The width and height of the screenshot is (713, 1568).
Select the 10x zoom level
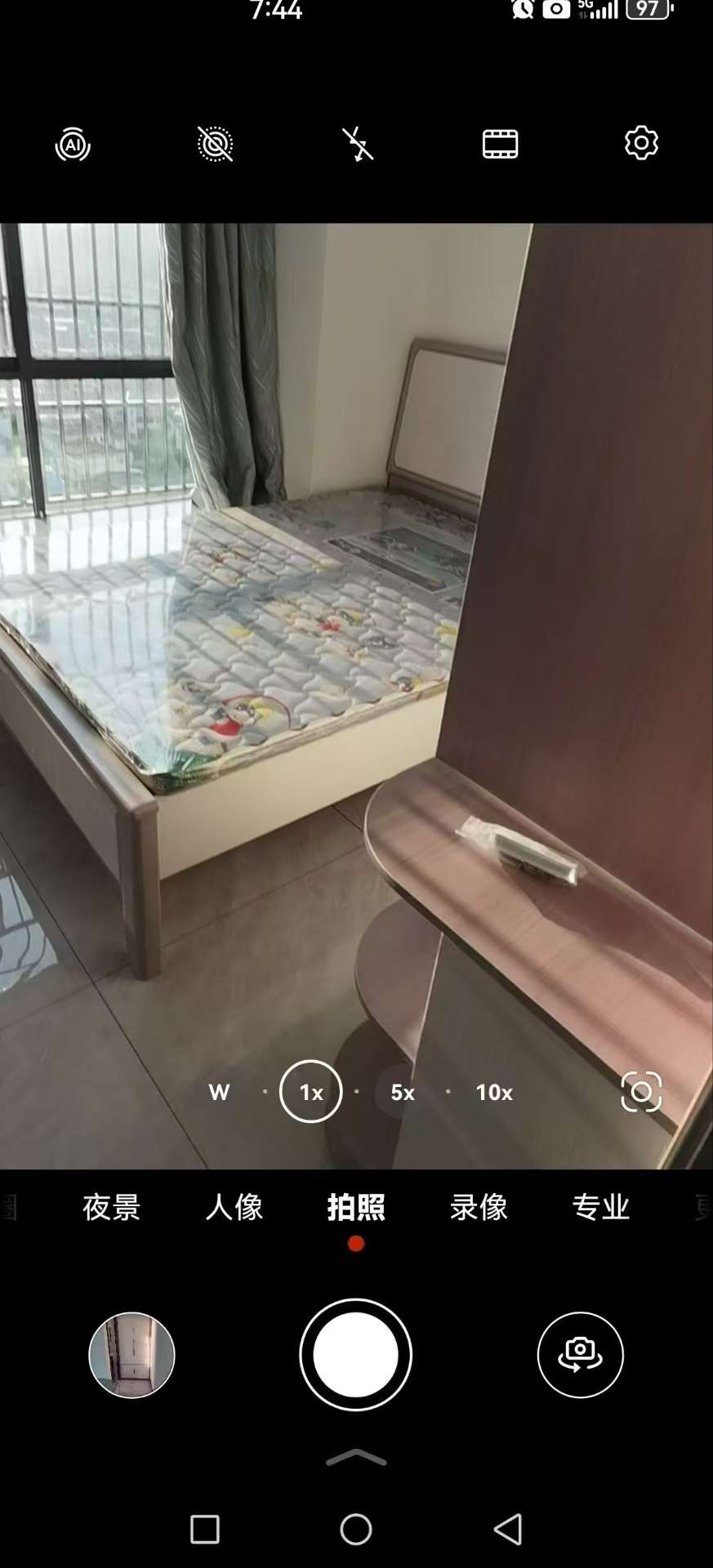(x=494, y=1092)
